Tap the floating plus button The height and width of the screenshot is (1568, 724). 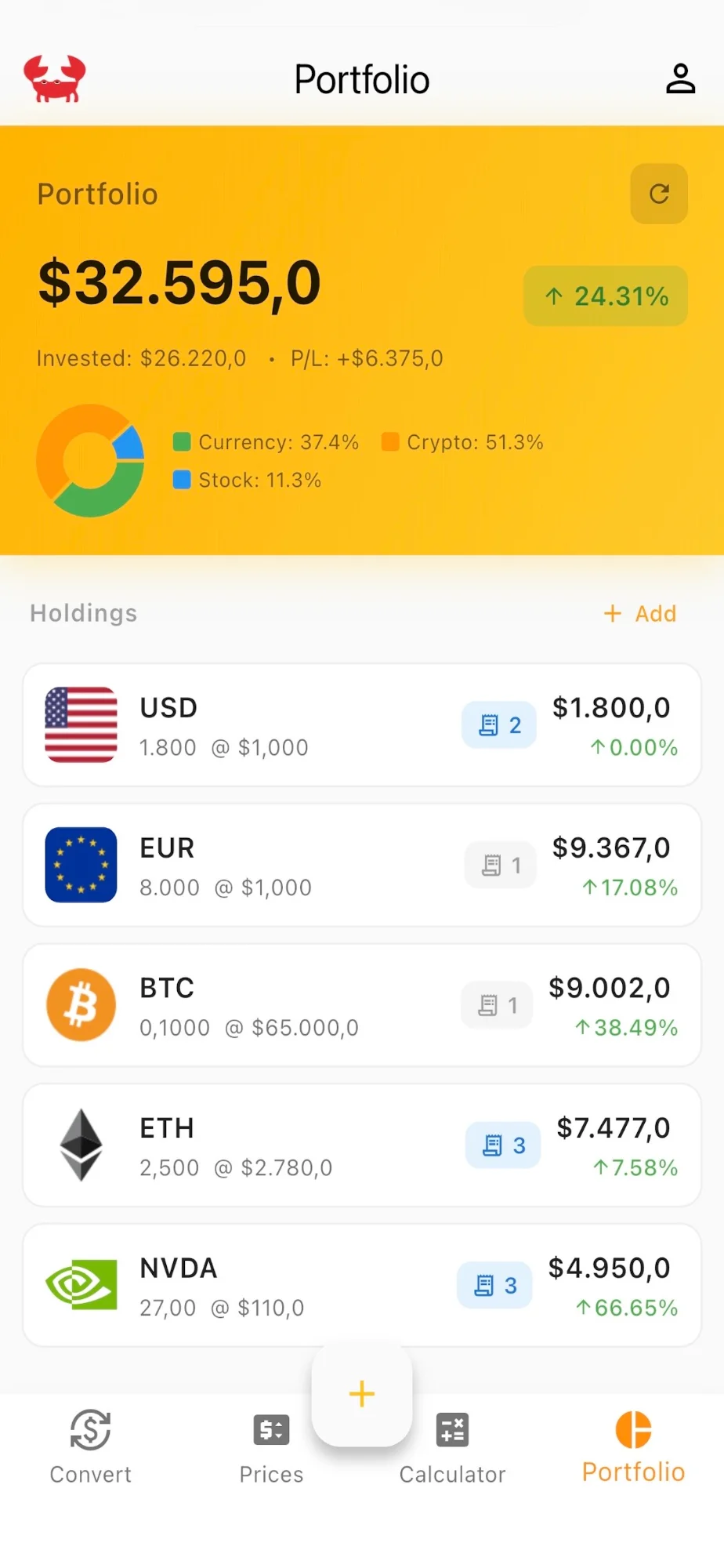361,1394
